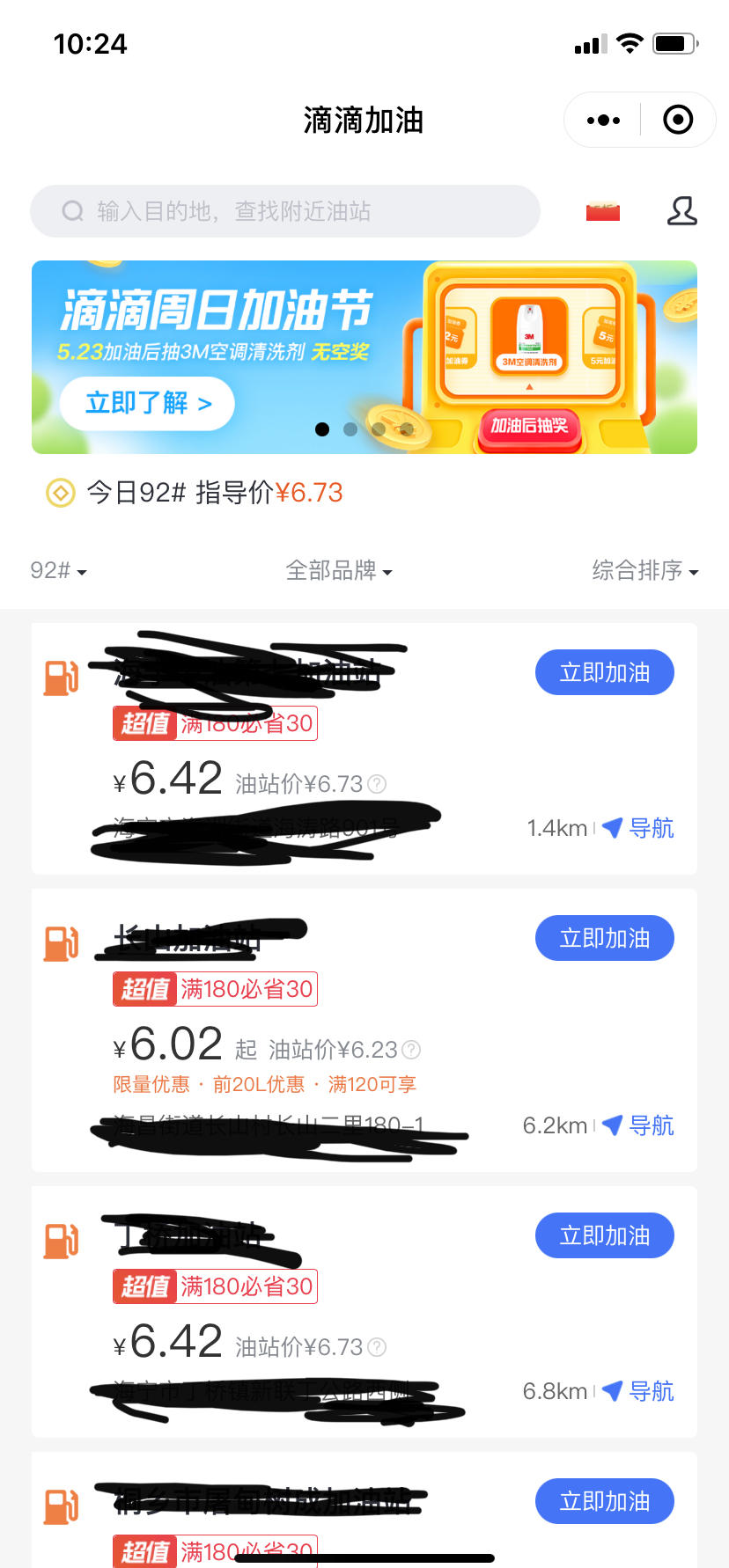Screen dimensions: 729x1568
Task: Select the second carousel indicator dot
Action: pos(350,429)
